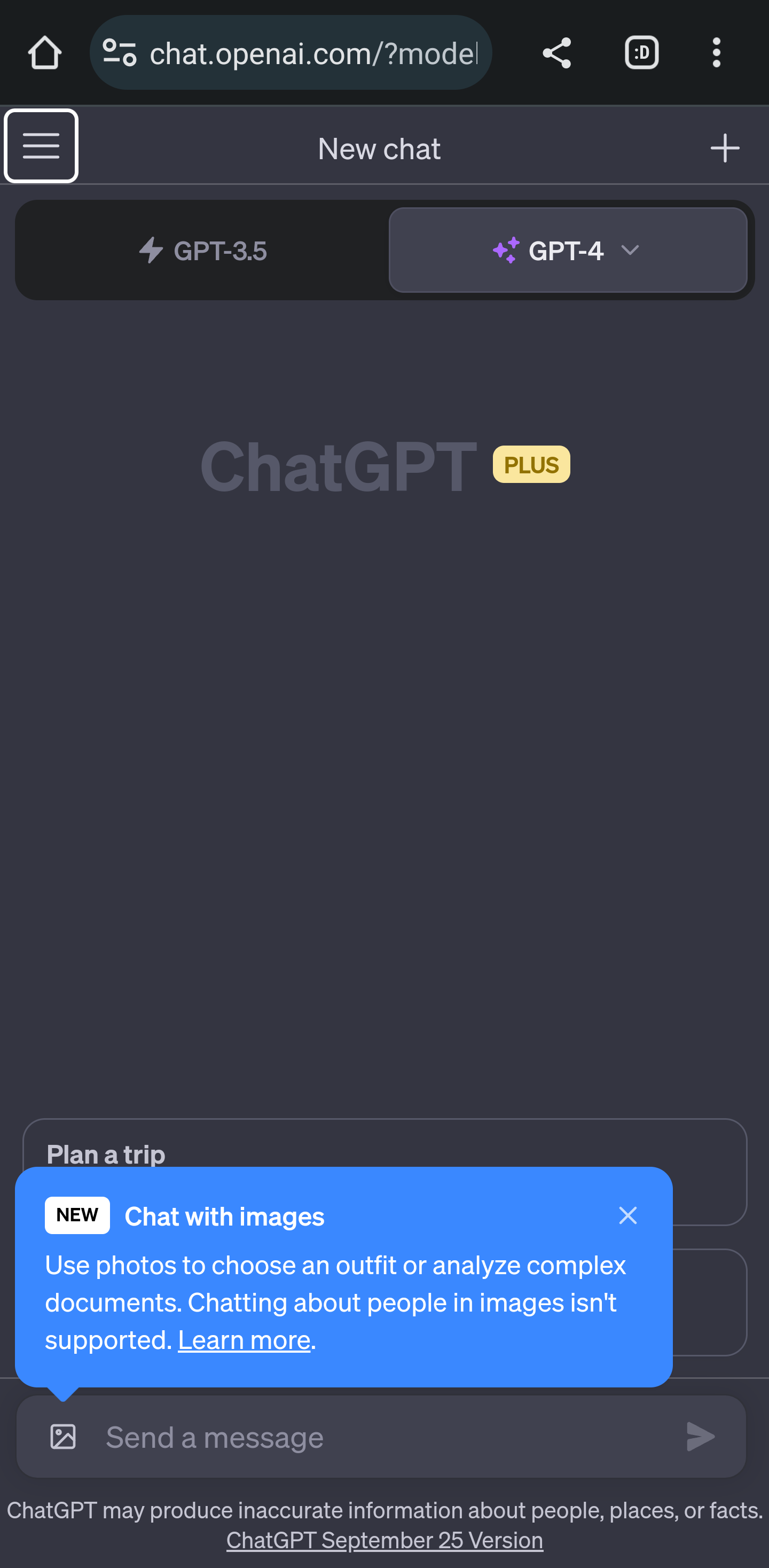Expand the GPT-4 model options chevron
The width and height of the screenshot is (769, 1568).
coord(630,250)
